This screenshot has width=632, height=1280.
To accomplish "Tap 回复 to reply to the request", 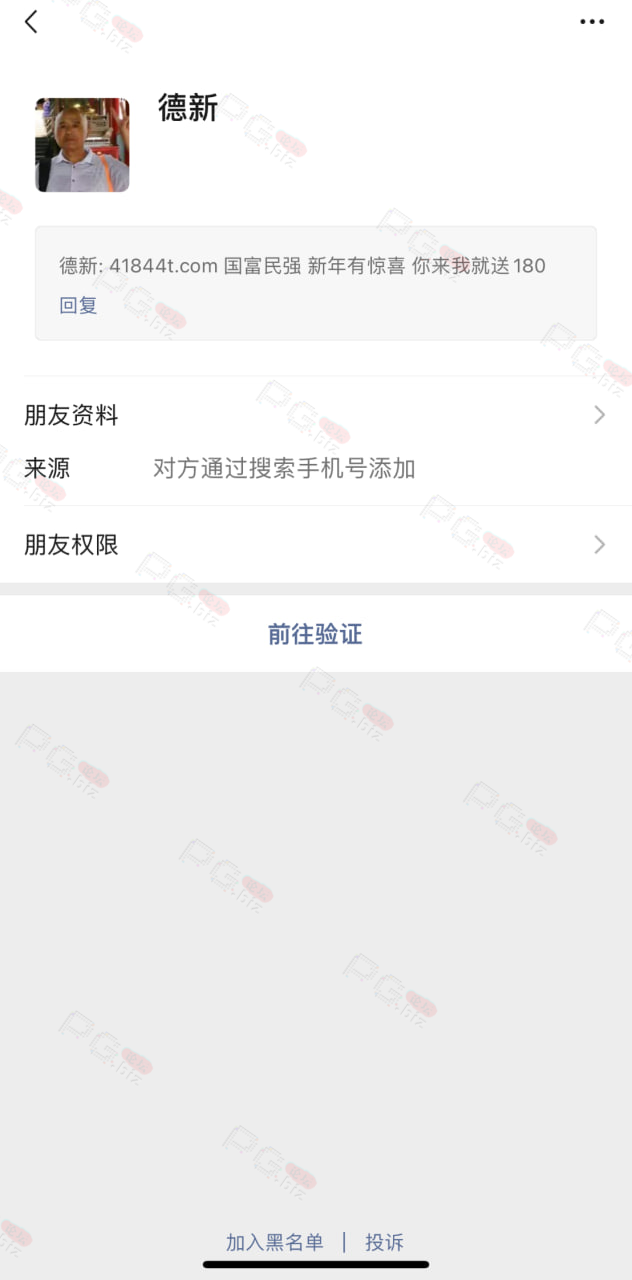I will pos(78,305).
